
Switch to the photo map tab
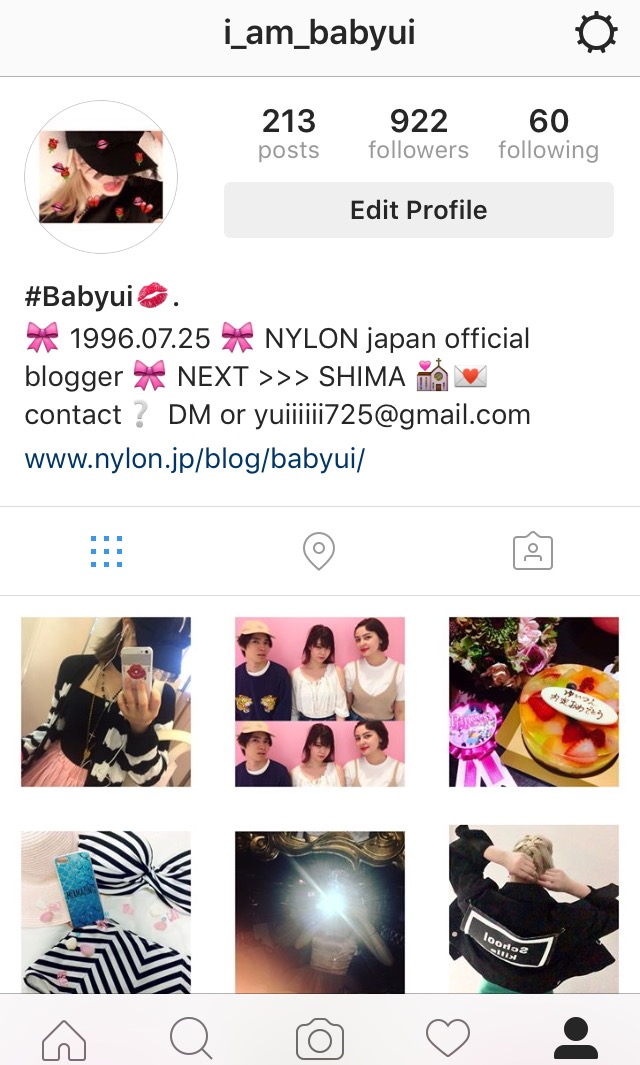click(x=319, y=551)
